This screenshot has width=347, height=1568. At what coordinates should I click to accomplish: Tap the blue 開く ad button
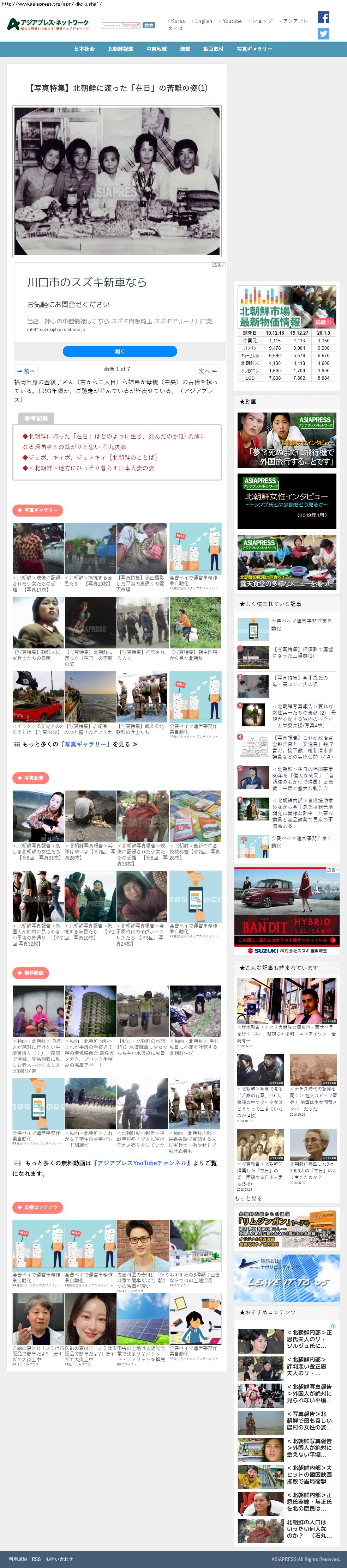click(120, 351)
